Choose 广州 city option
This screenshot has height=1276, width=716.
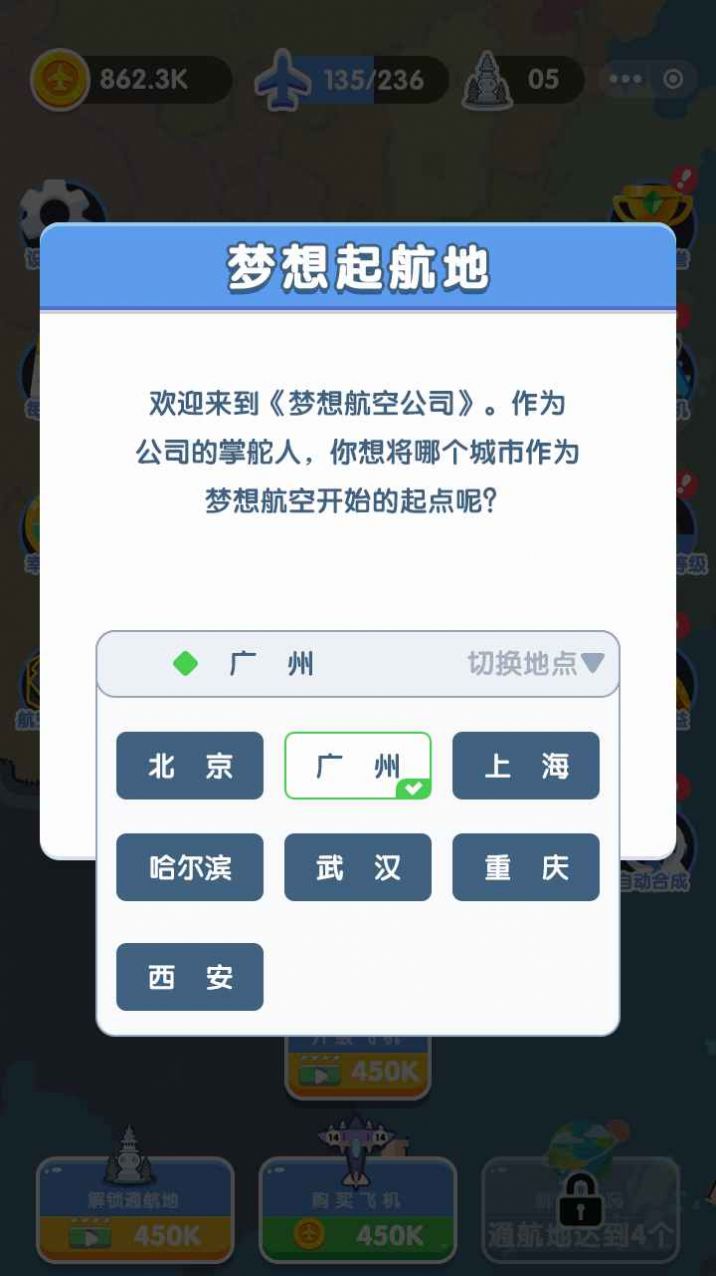click(358, 766)
